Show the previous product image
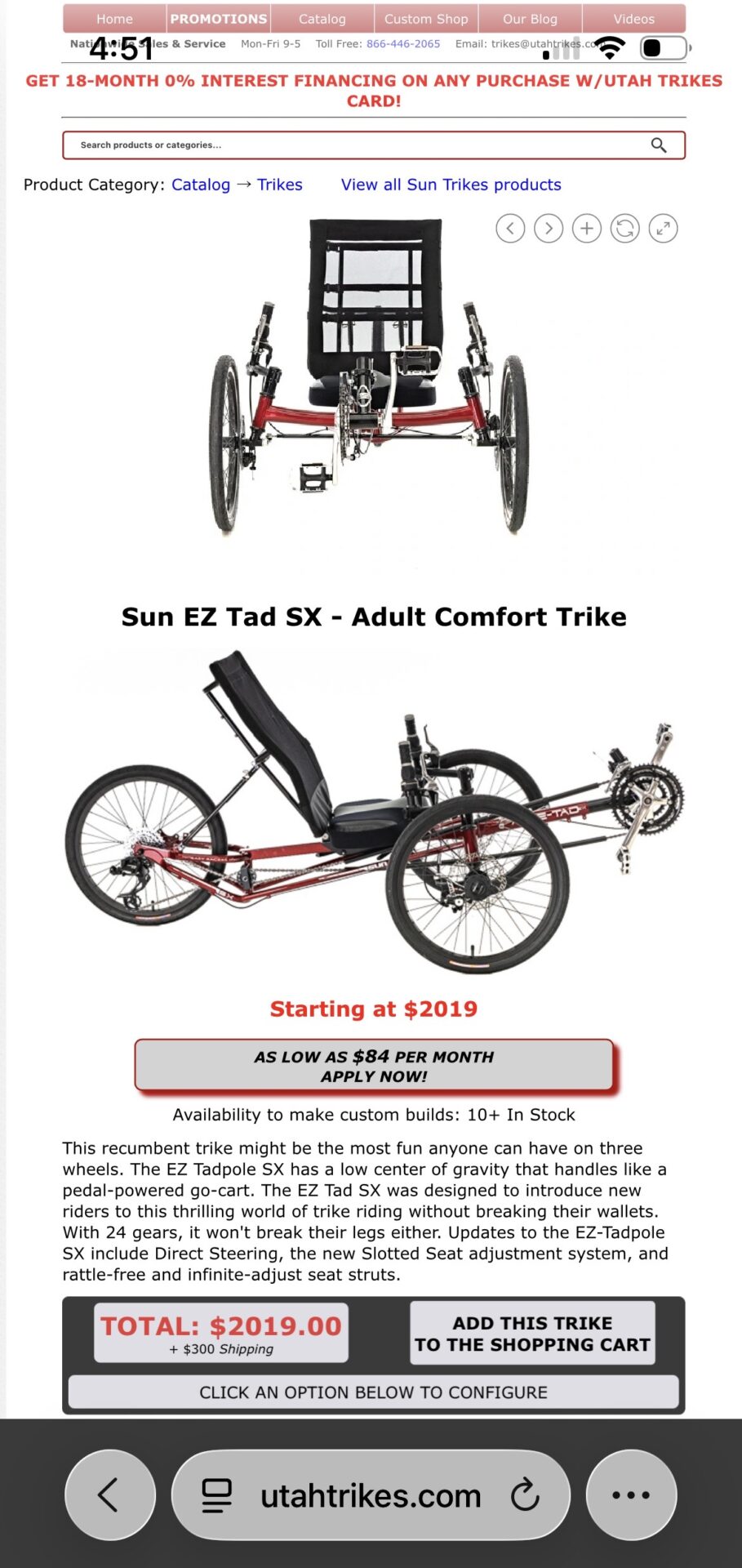 (510, 229)
